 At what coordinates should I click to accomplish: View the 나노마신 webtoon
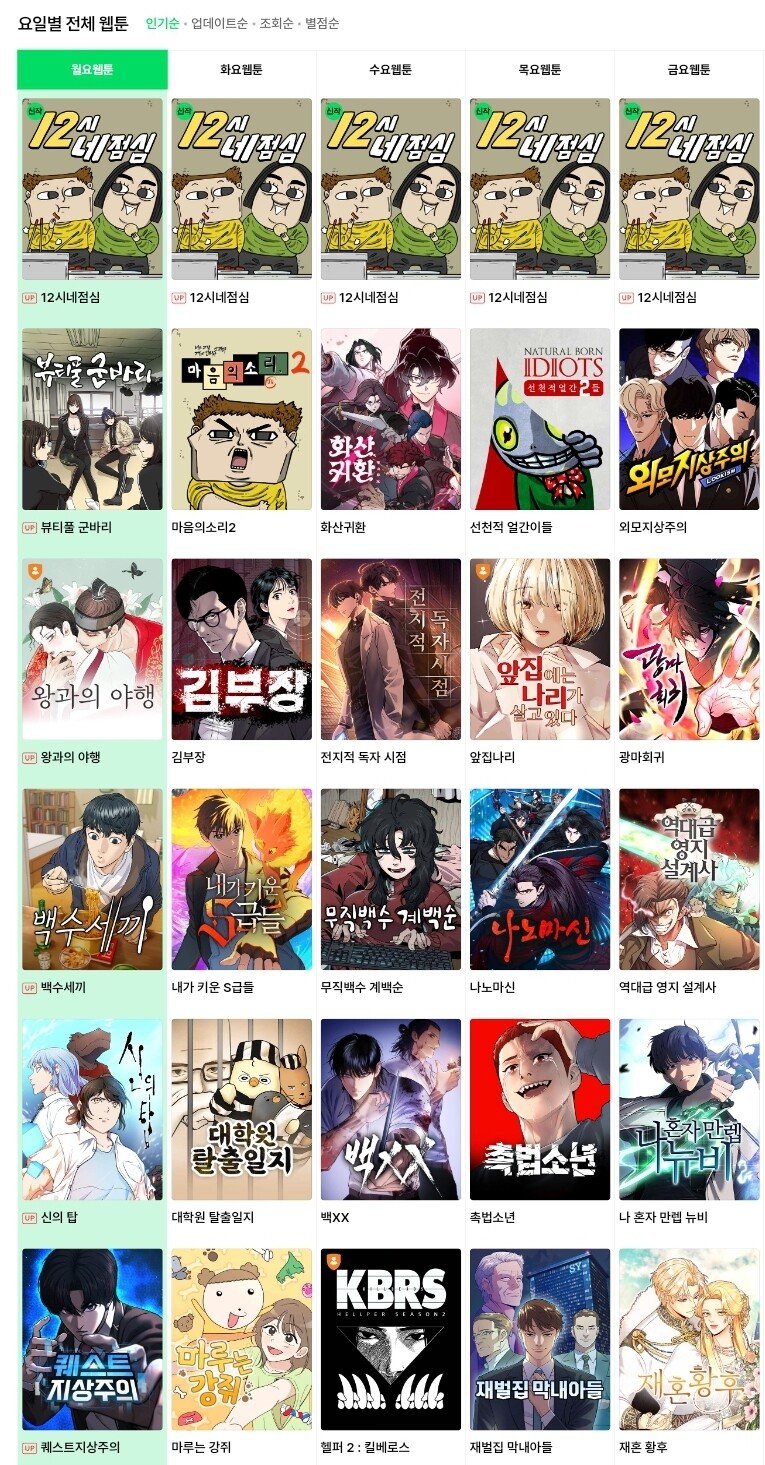(539, 879)
